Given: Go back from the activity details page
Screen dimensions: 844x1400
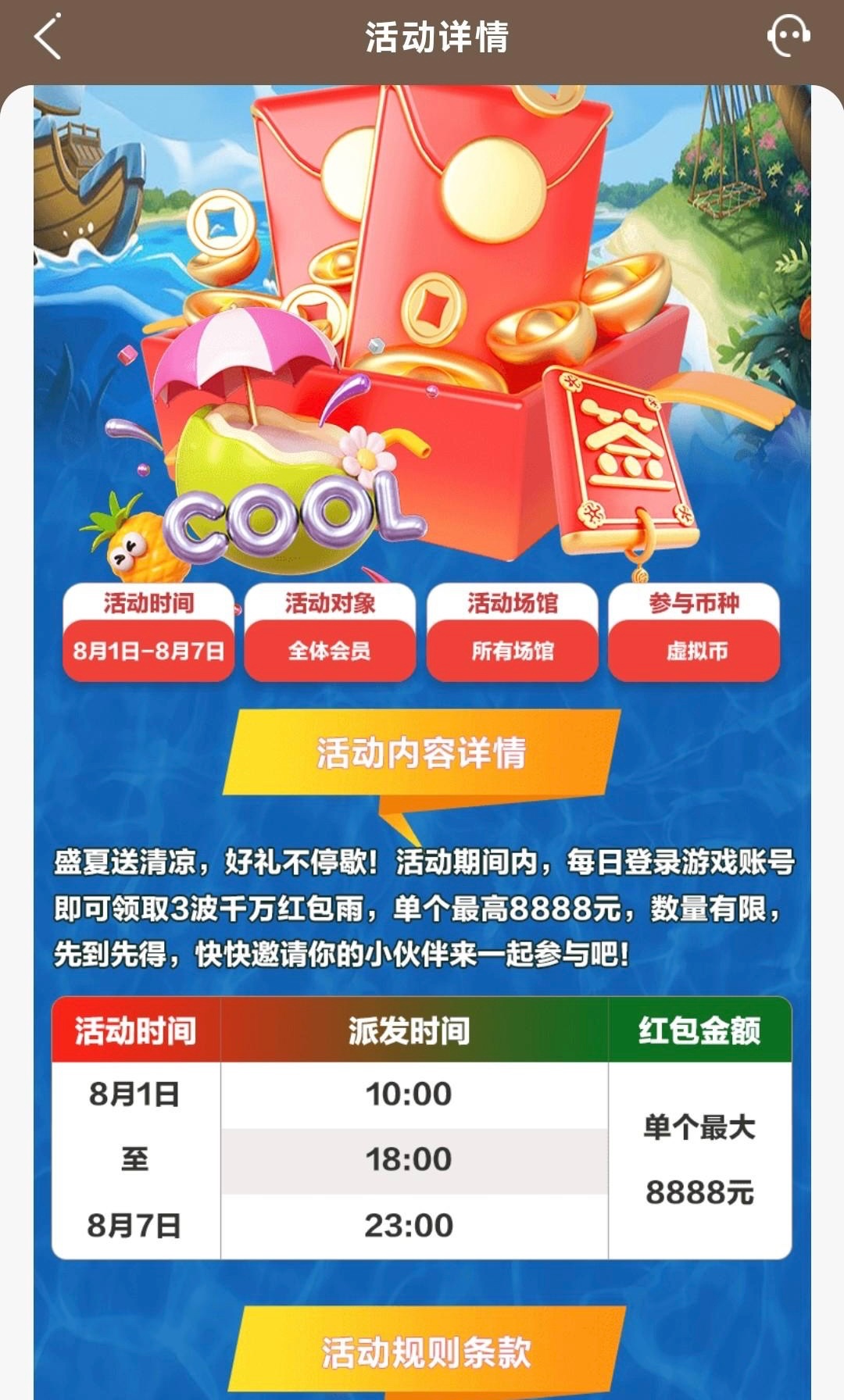Looking at the screenshot, I should [x=48, y=37].
